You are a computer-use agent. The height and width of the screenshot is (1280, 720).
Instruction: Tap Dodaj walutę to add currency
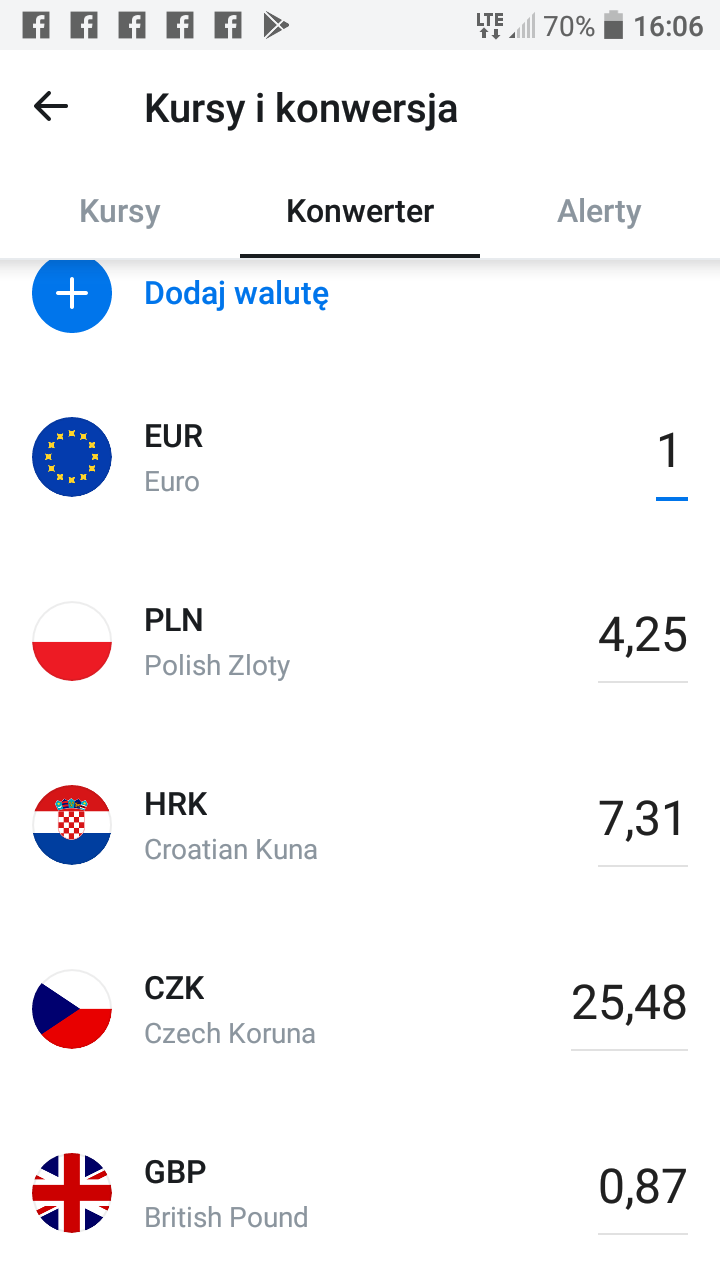pyautogui.click(x=236, y=293)
